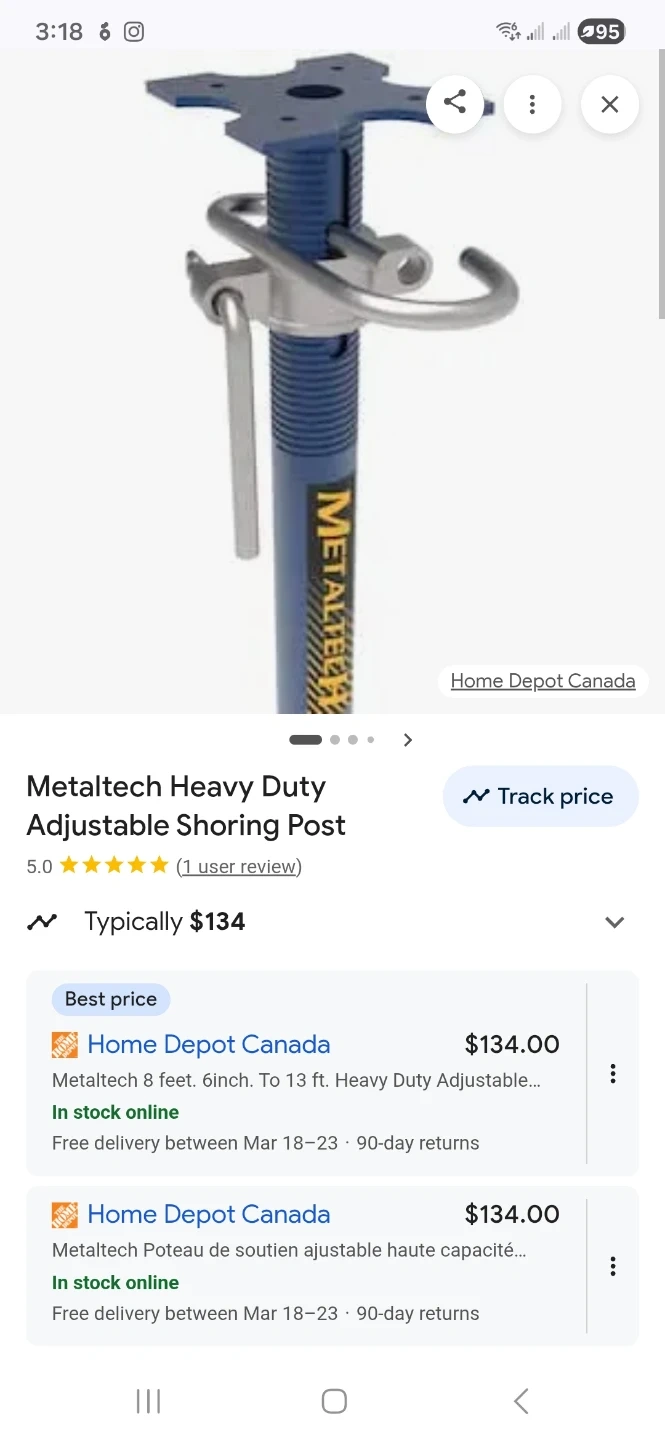Open the recent apps view
The height and width of the screenshot is (1440, 665).
click(148, 1401)
